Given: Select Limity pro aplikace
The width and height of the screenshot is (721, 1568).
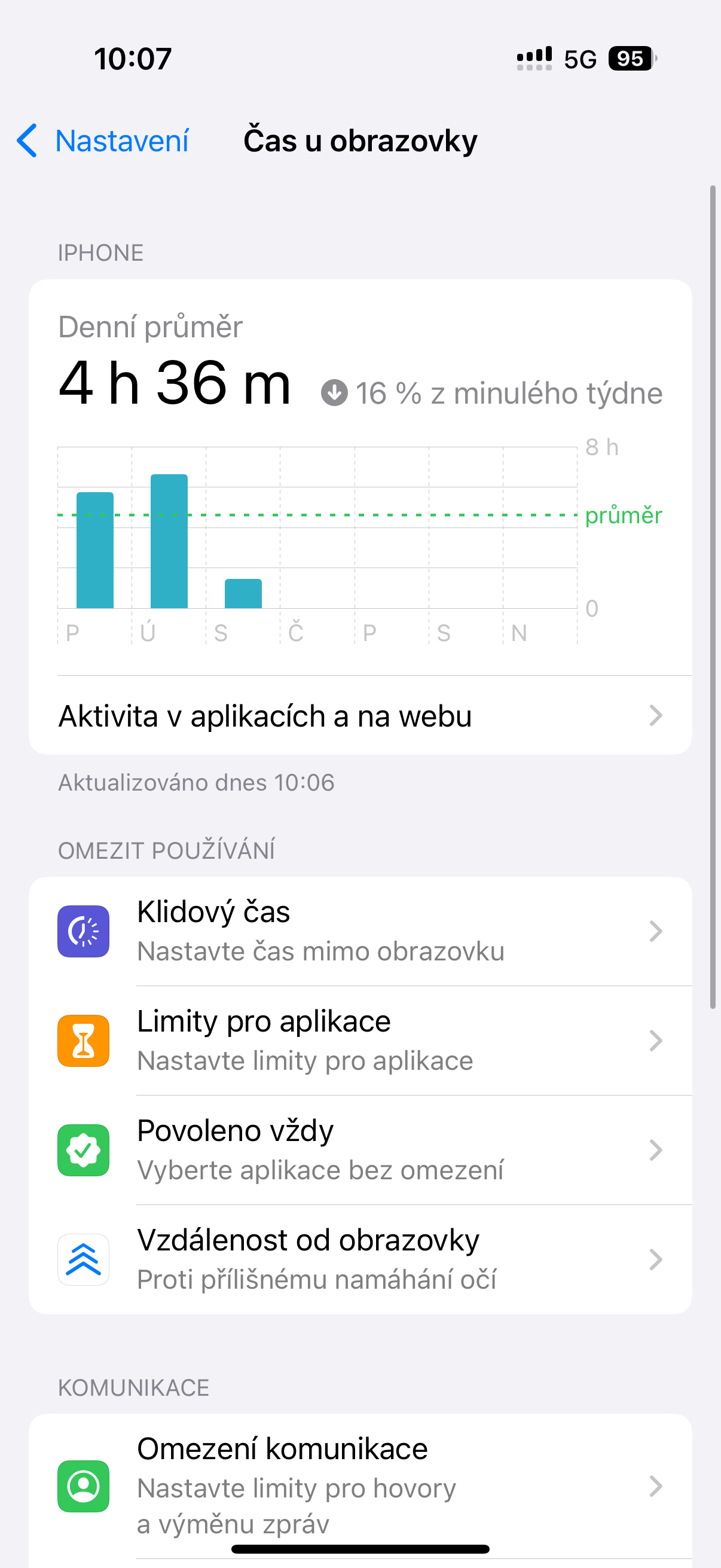Looking at the screenshot, I should [x=360, y=1041].
